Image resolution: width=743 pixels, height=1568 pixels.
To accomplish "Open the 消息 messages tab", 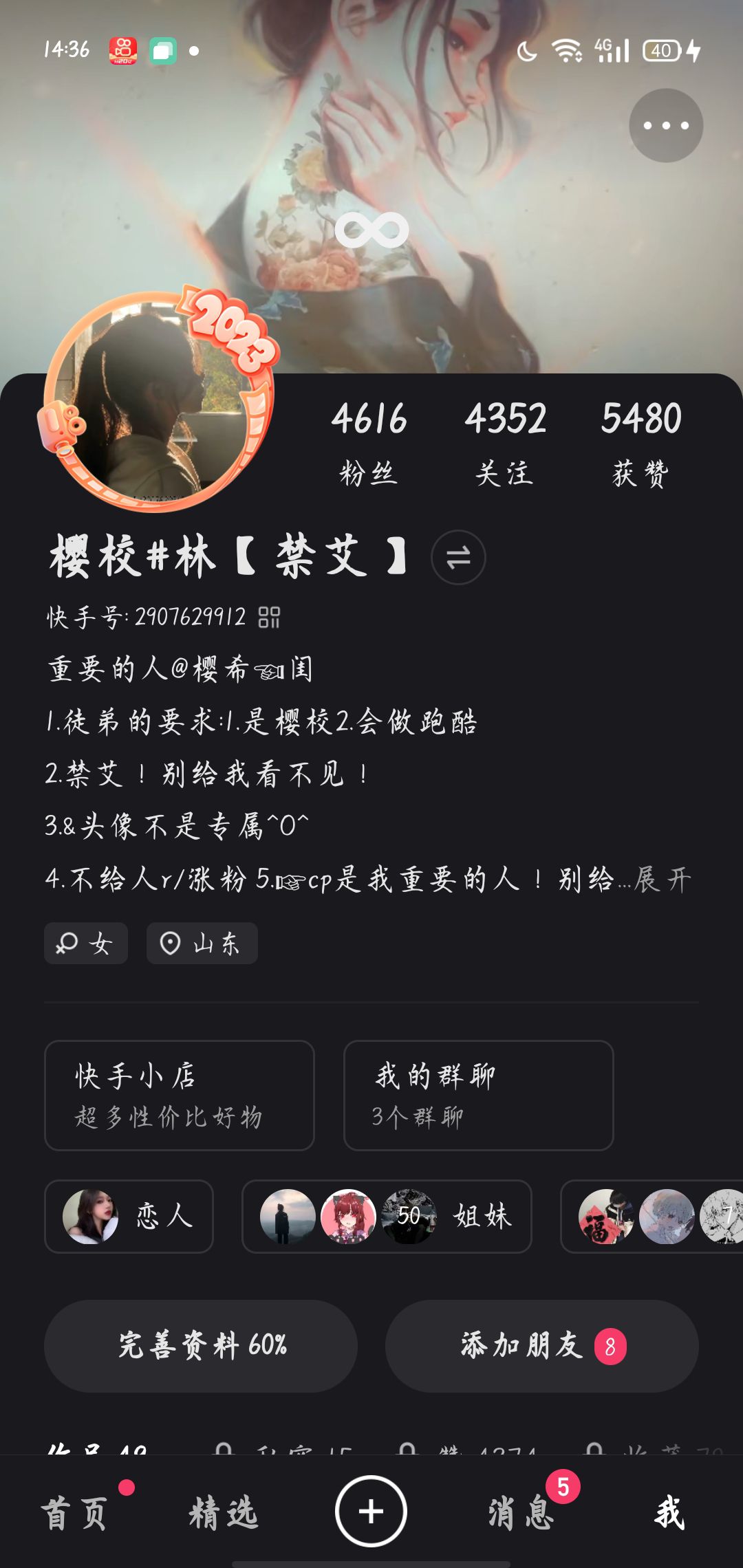I will (x=521, y=1514).
